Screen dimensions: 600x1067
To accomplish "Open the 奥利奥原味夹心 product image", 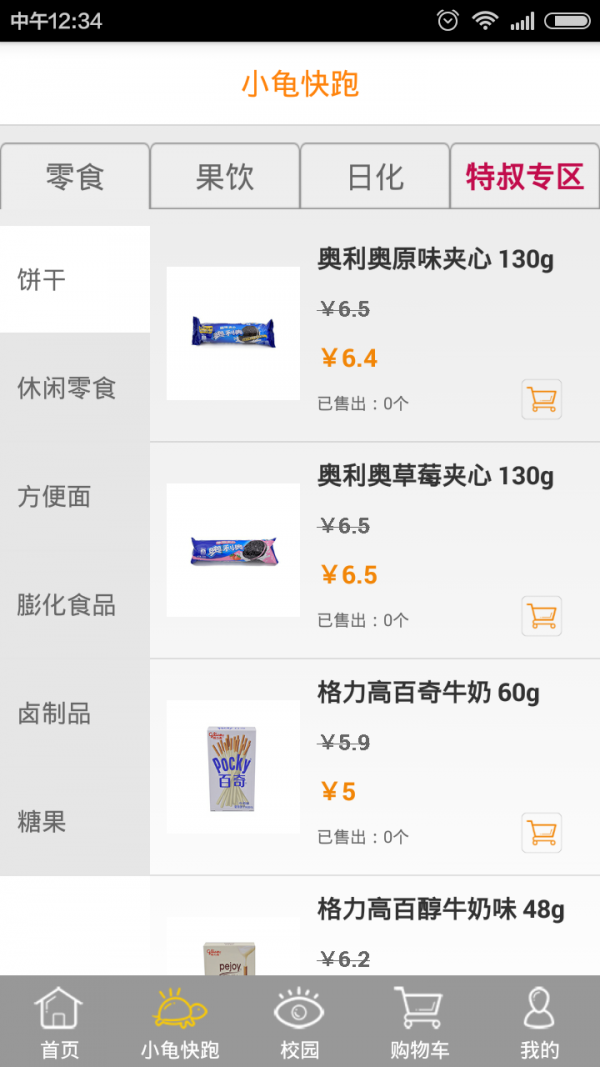I will pyautogui.click(x=233, y=333).
